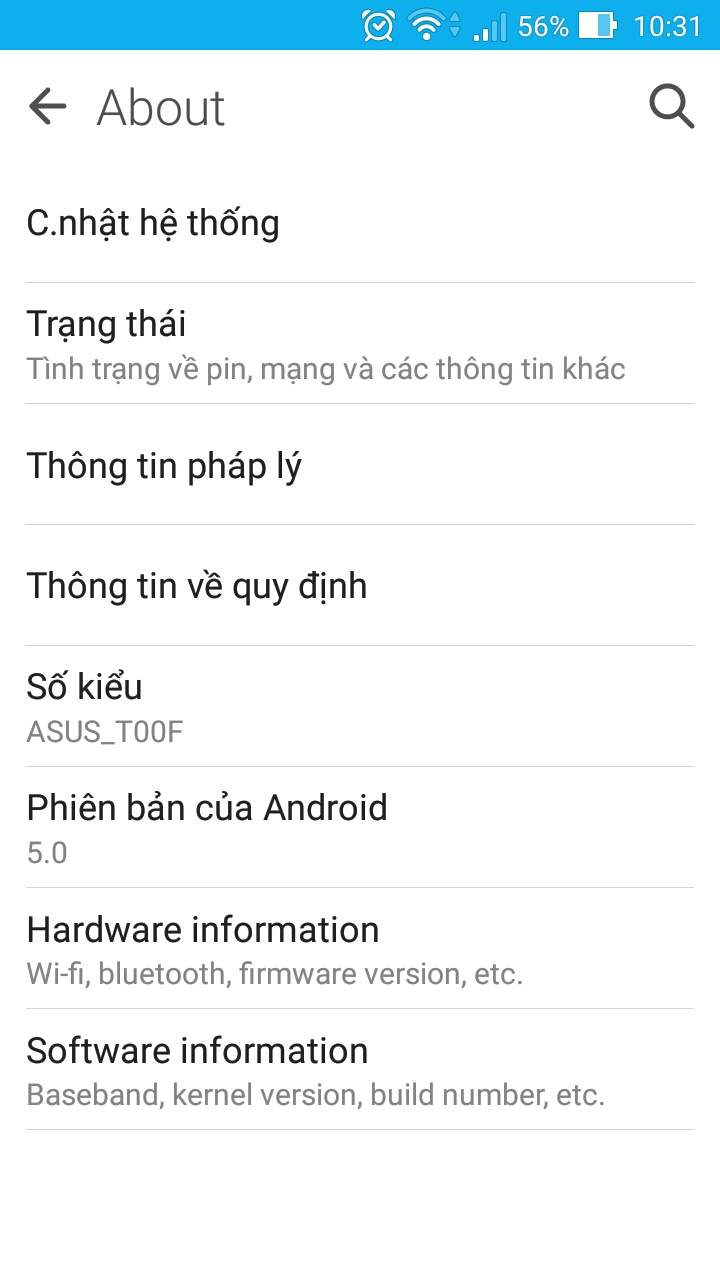Open C.nhật hệ thống
The width and height of the screenshot is (720, 1280).
(360, 222)
